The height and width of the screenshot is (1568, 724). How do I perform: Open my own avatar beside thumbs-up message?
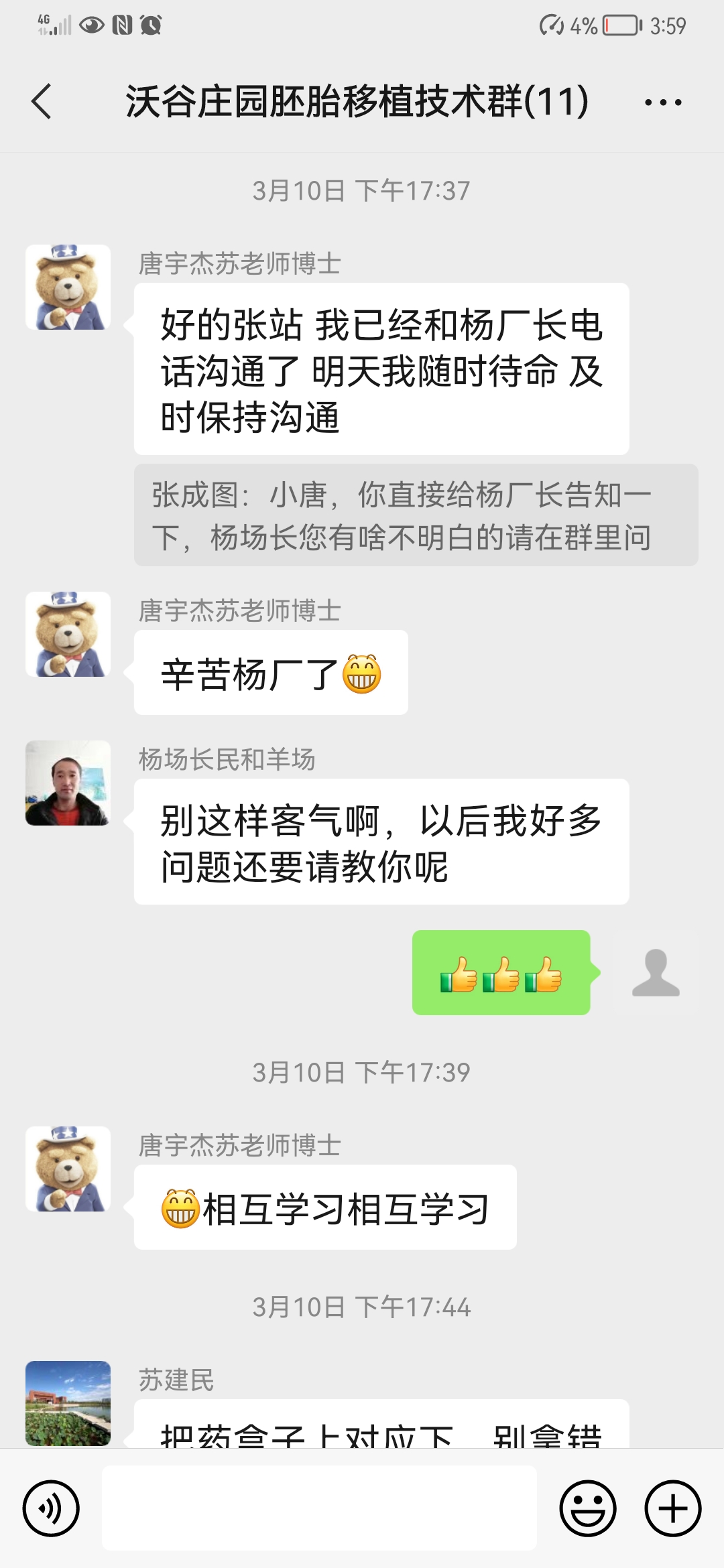656,972
